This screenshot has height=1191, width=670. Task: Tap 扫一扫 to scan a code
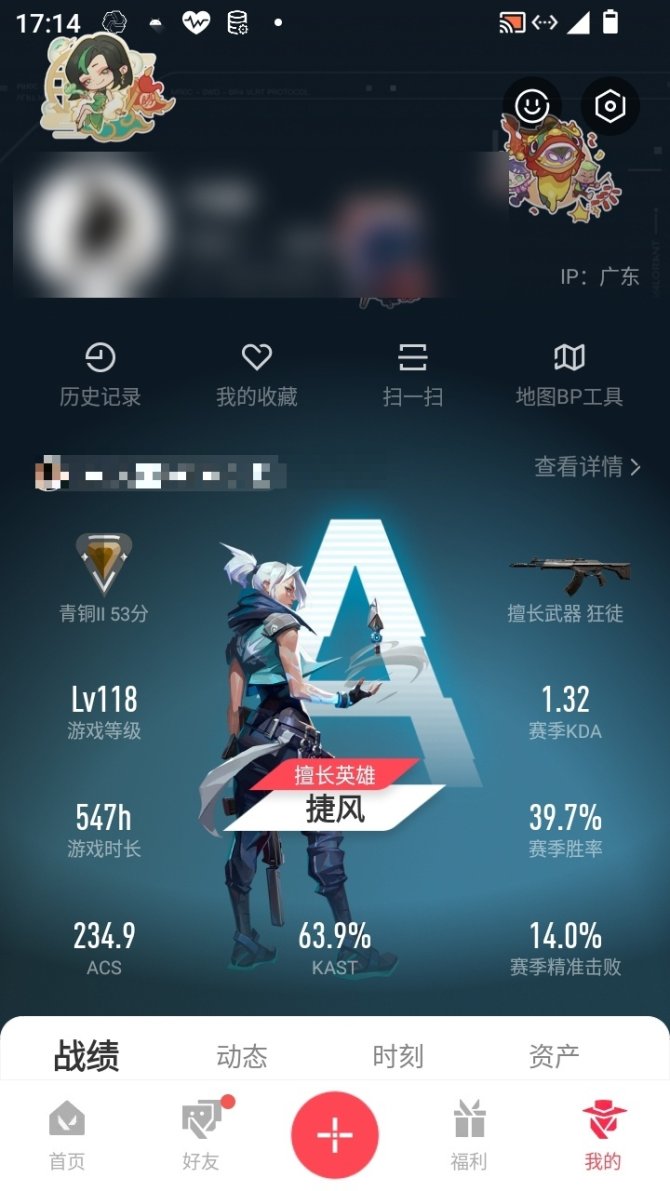point(413,374)
